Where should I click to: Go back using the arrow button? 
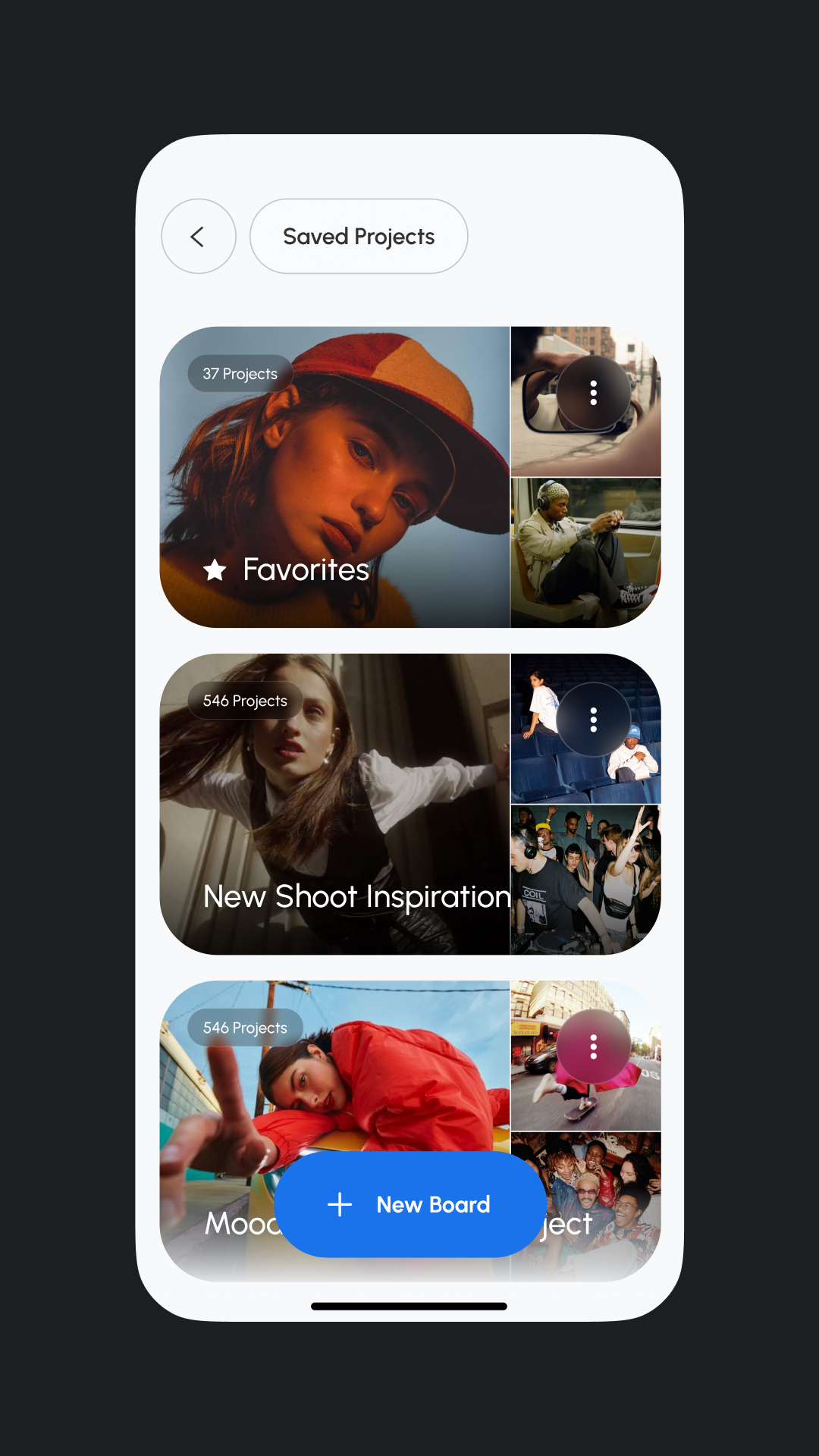click(199, 237)
